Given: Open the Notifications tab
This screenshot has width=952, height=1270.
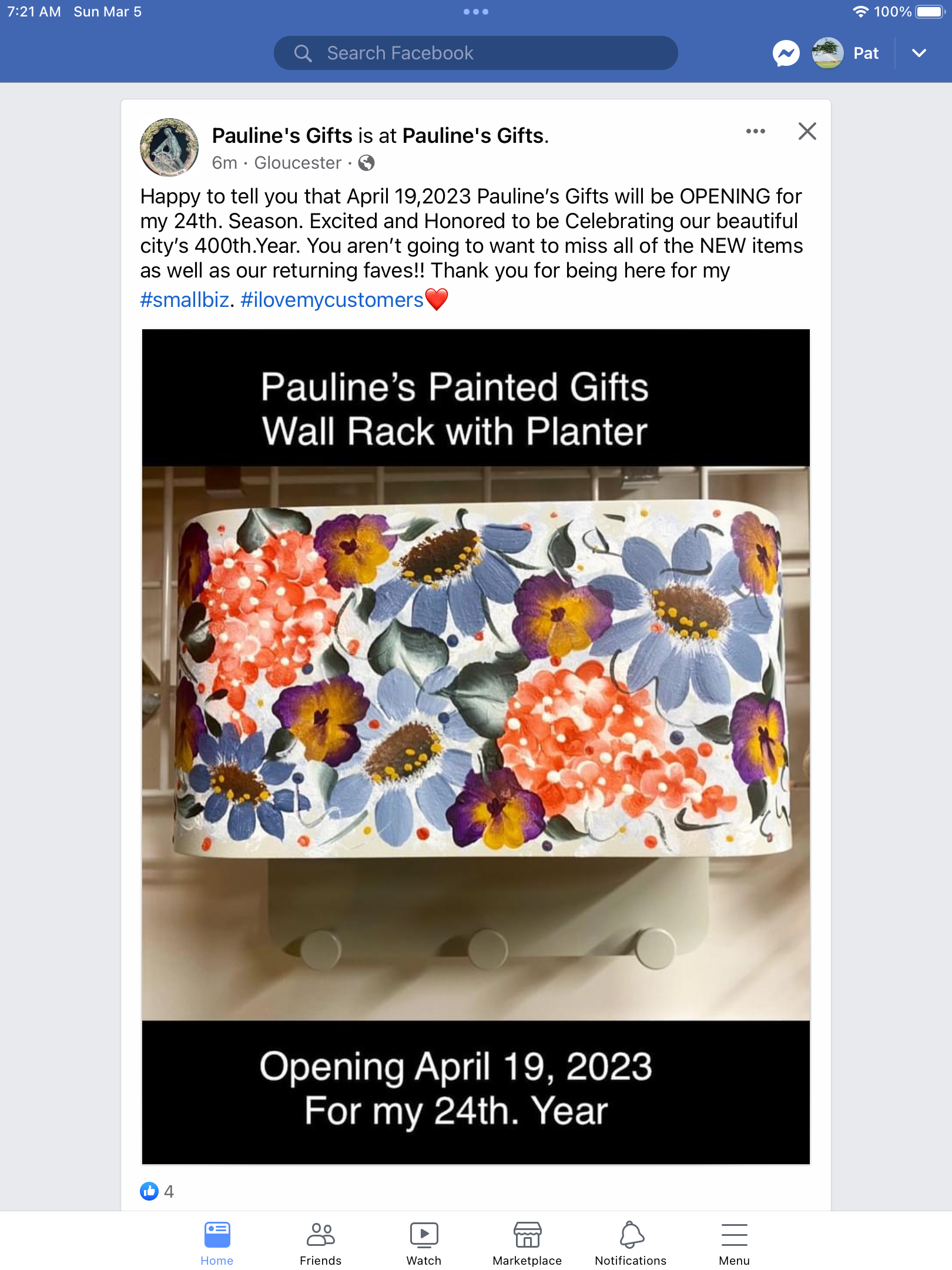Looking at the screenshot, I should (x=631, y=1243).
